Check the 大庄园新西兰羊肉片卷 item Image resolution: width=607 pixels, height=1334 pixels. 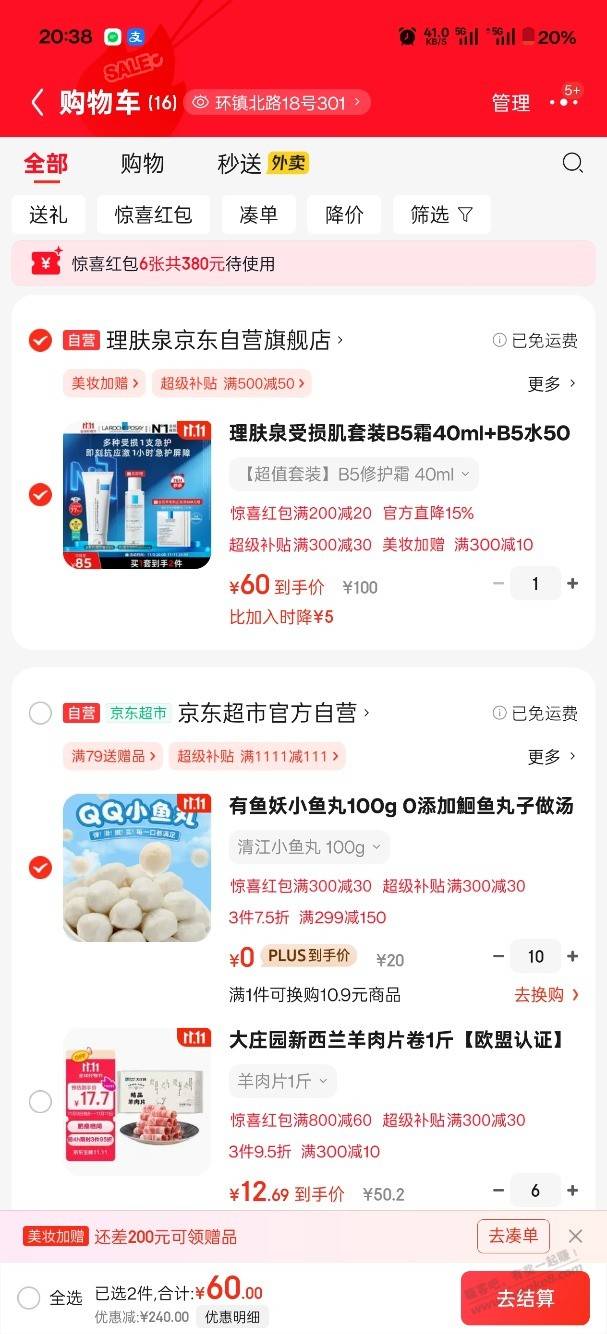click(40, 1102)
